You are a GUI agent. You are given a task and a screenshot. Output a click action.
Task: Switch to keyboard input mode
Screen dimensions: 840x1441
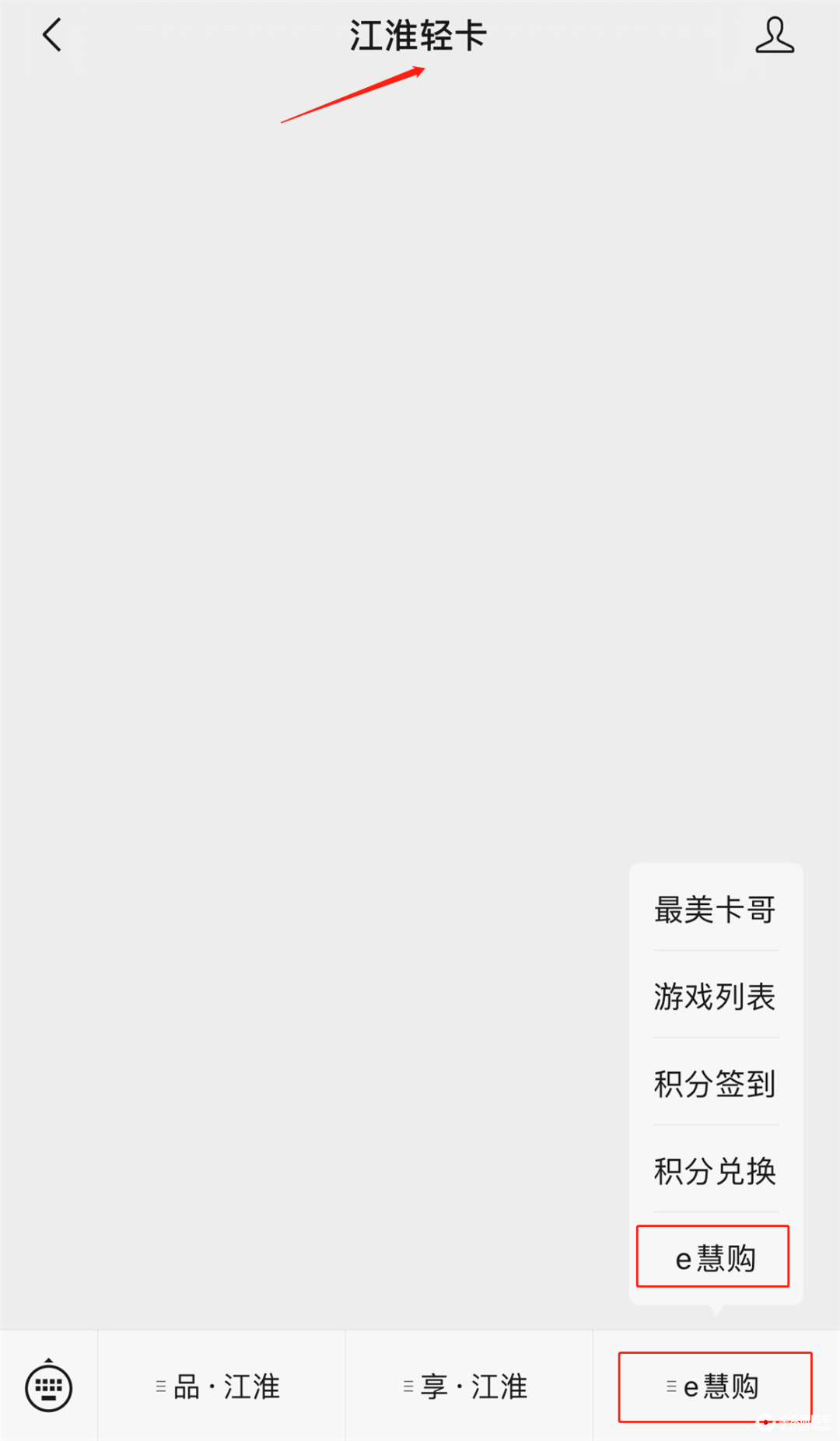49,1387
